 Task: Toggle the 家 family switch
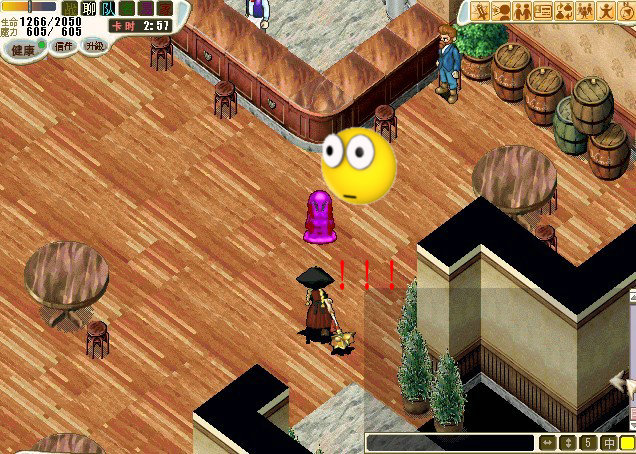tap(164, 8)
